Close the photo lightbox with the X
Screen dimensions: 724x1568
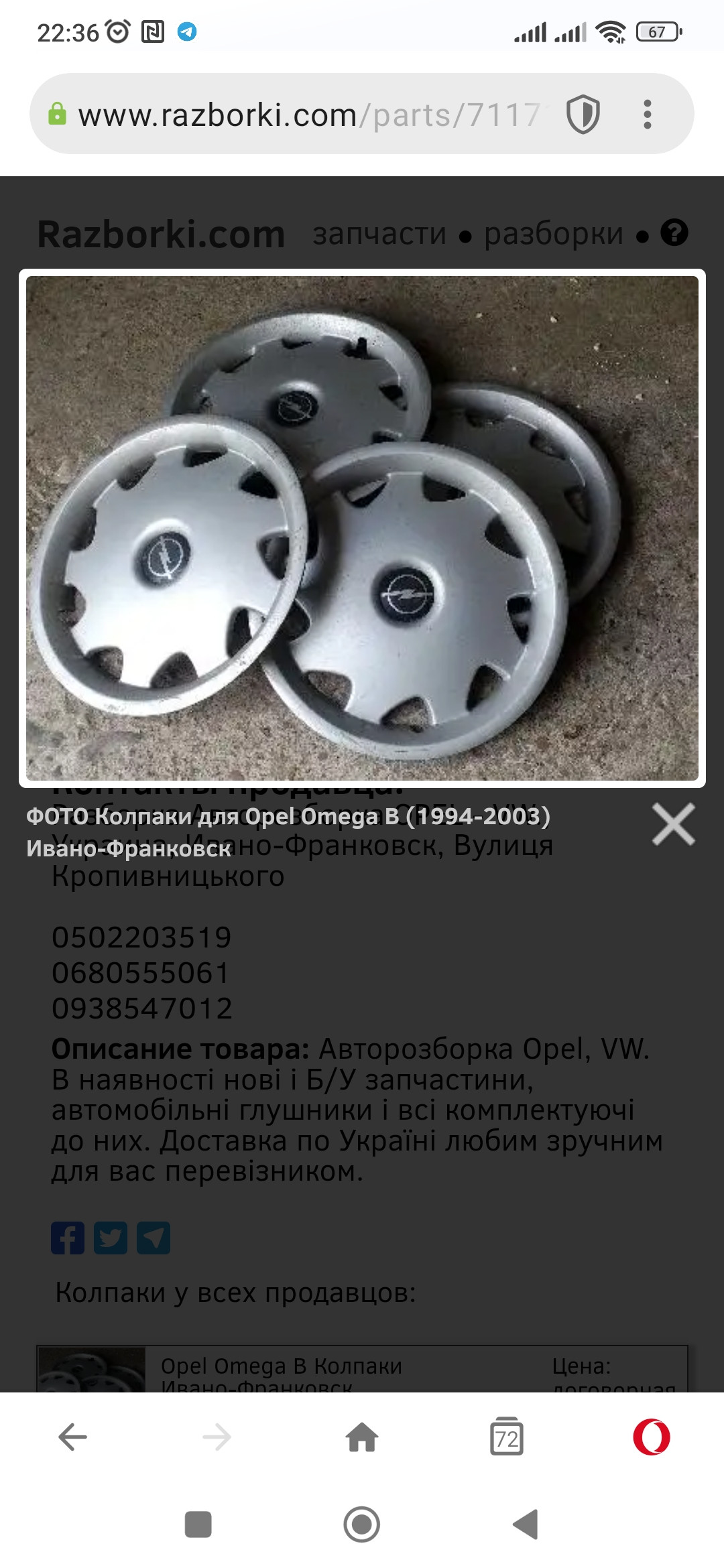[674, 825]
